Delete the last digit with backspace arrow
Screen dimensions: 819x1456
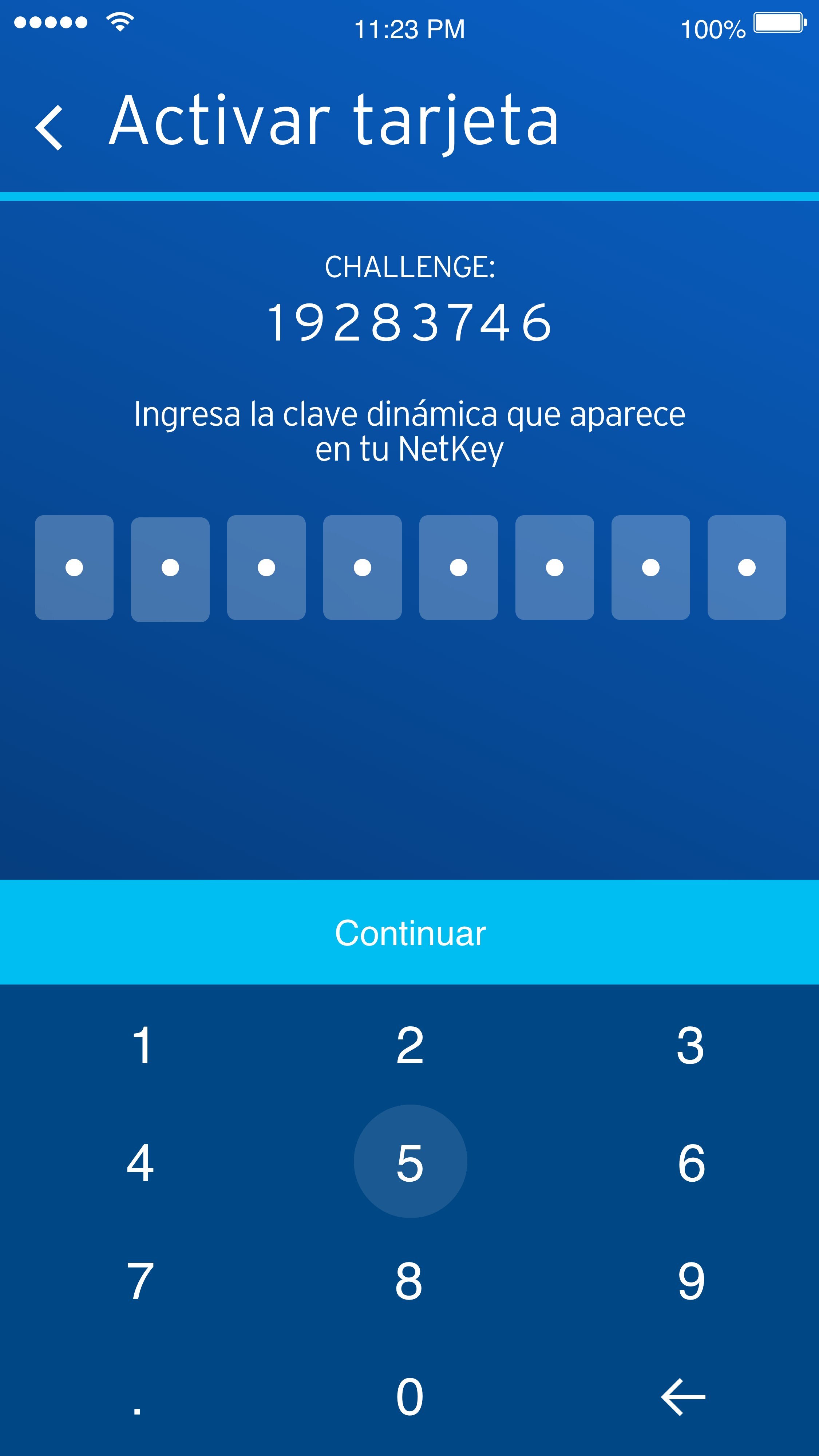[683, 1397]
